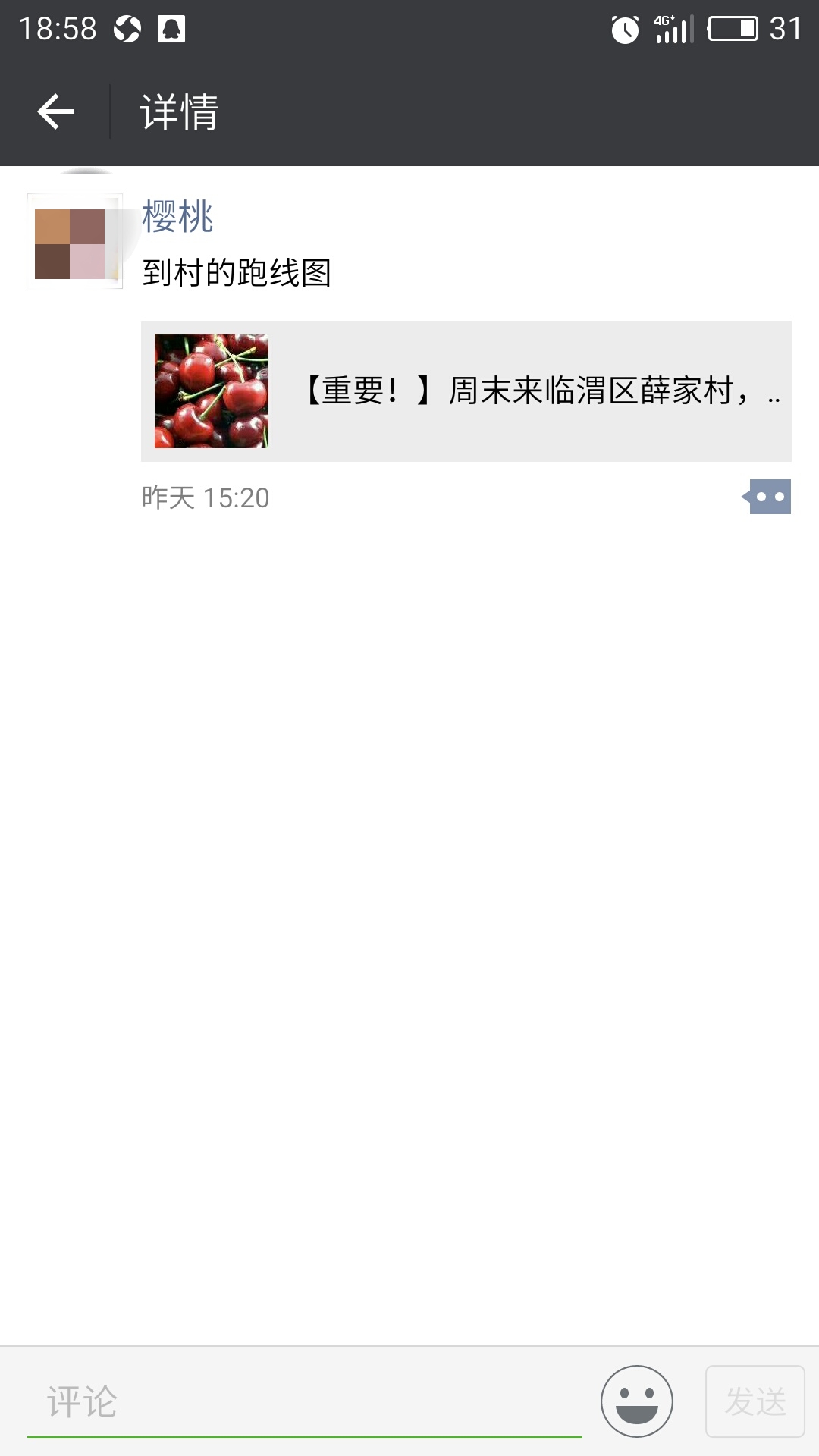The height and width of the screenshot is (1456, 819).
Task: Open the shared article 【重要!】周末来临渭区薛家村
Action: [466, 391]
